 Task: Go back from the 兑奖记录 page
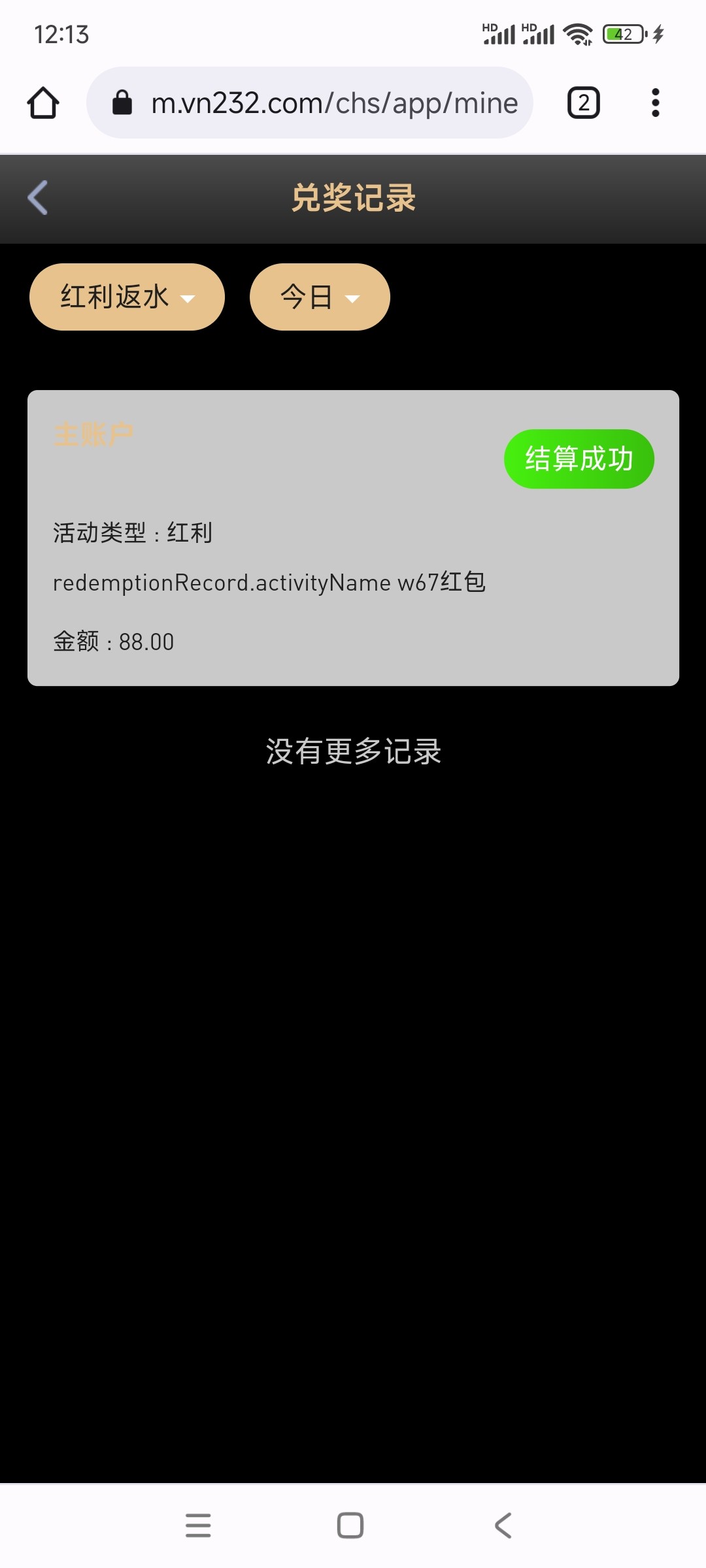(38, 197)
